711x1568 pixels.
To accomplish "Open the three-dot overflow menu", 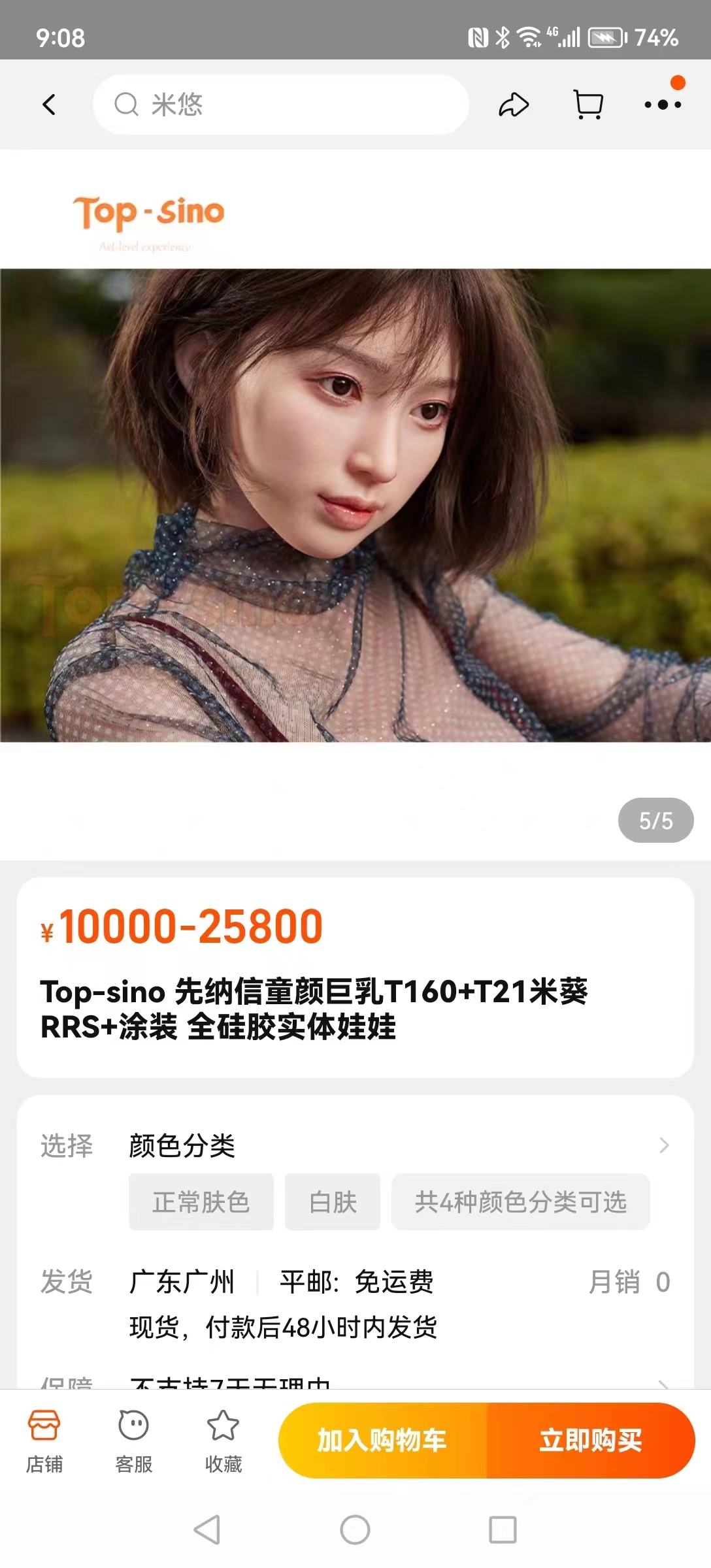I will pyautogui.click(x=662, y=105).
